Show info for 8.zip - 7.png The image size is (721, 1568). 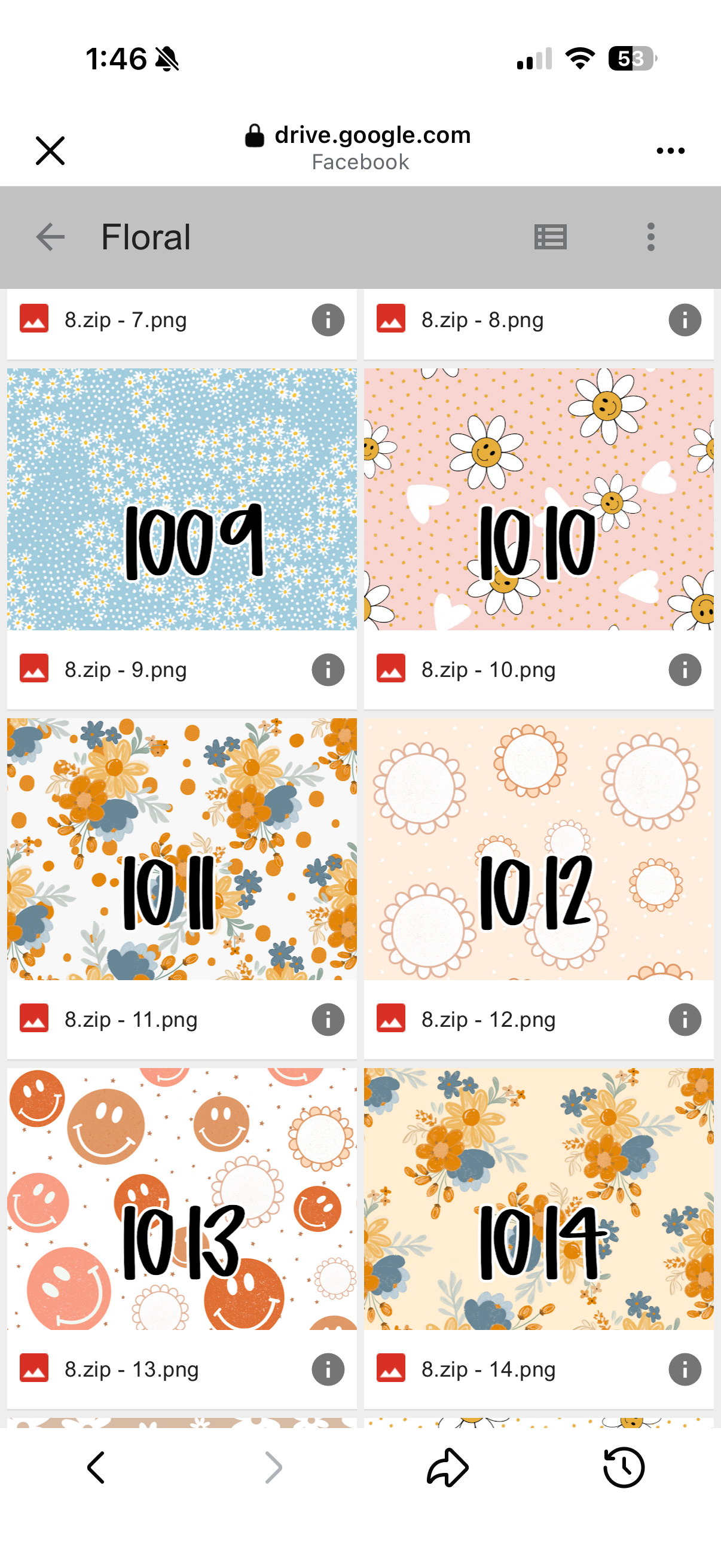tap(328, 320)
